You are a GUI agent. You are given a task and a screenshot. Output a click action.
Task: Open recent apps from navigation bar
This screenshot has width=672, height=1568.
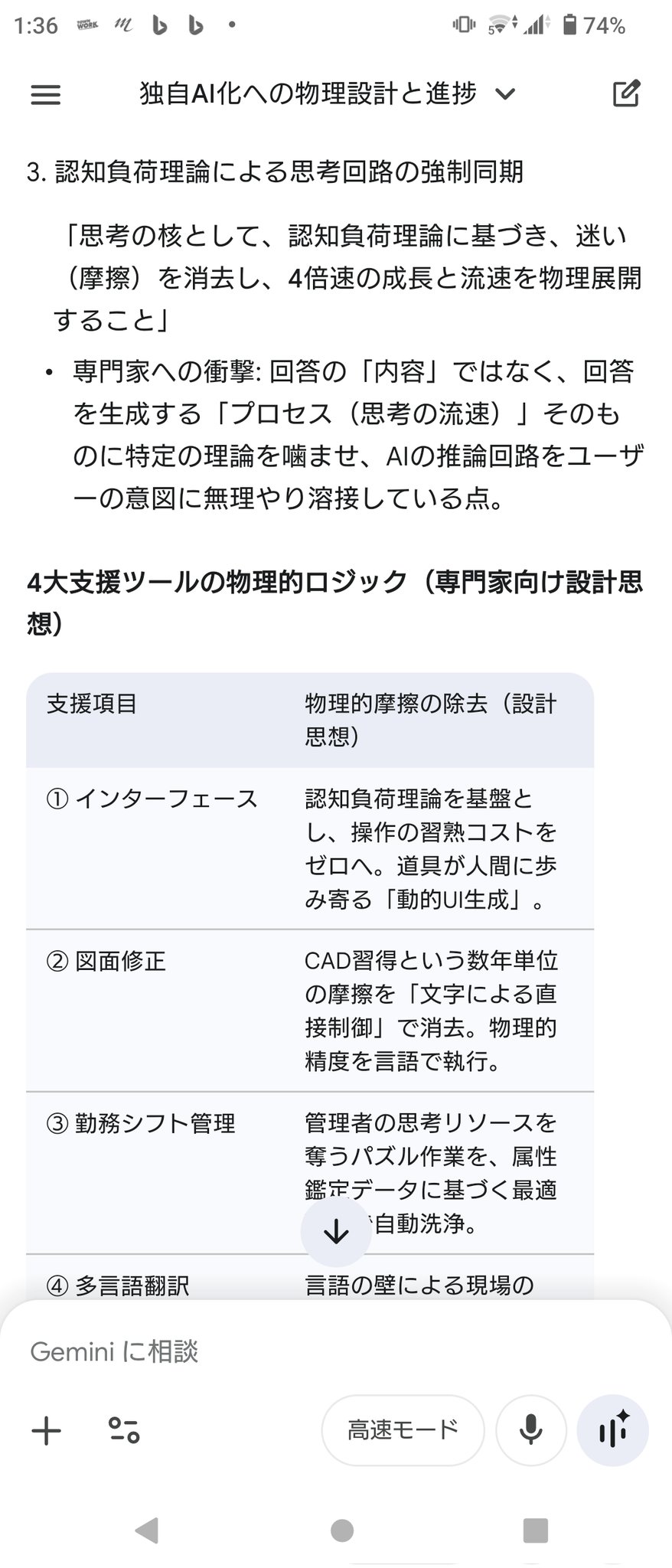[535, 1530]
